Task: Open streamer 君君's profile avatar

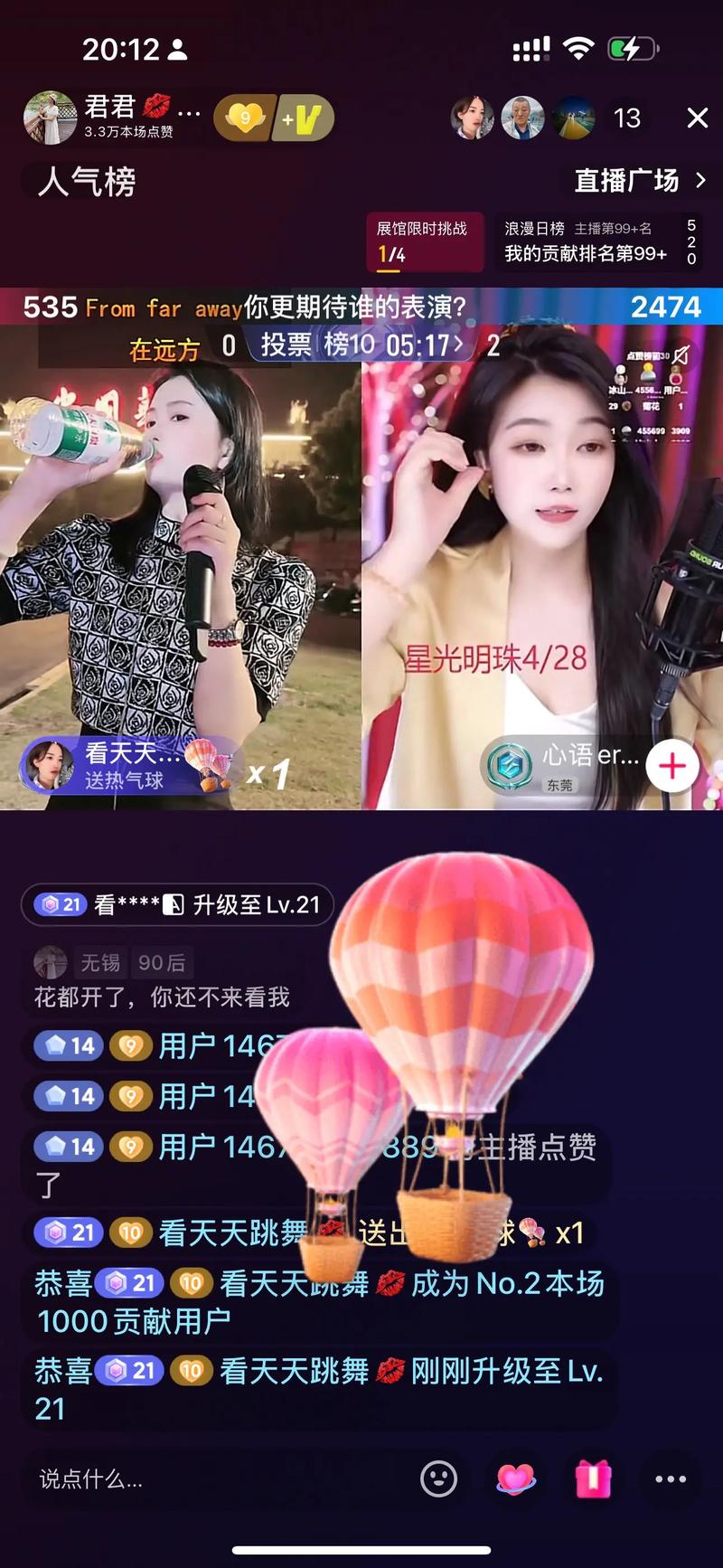Action: (49, 118)
